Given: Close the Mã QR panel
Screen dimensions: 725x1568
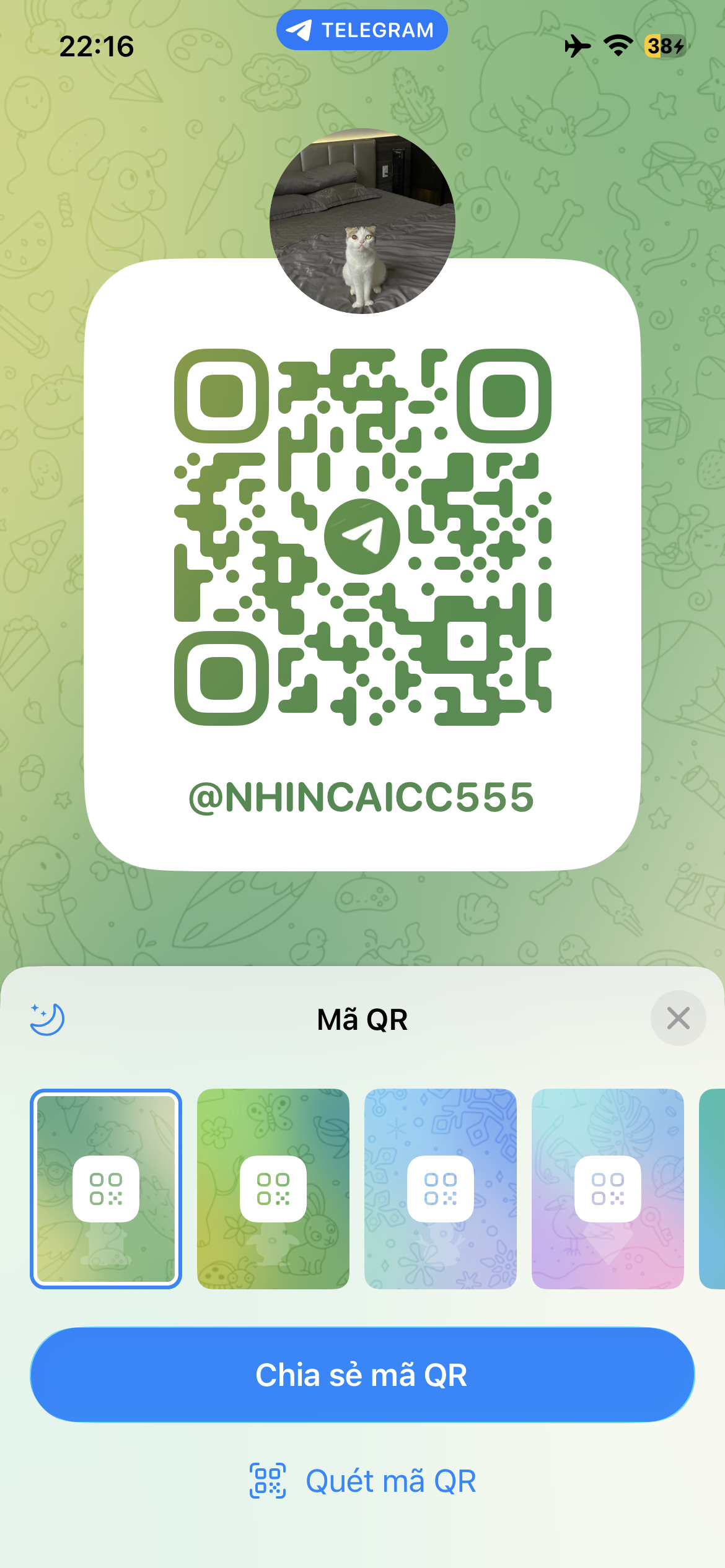Looking at the screenshot, I should click(x=678, y=1018).
